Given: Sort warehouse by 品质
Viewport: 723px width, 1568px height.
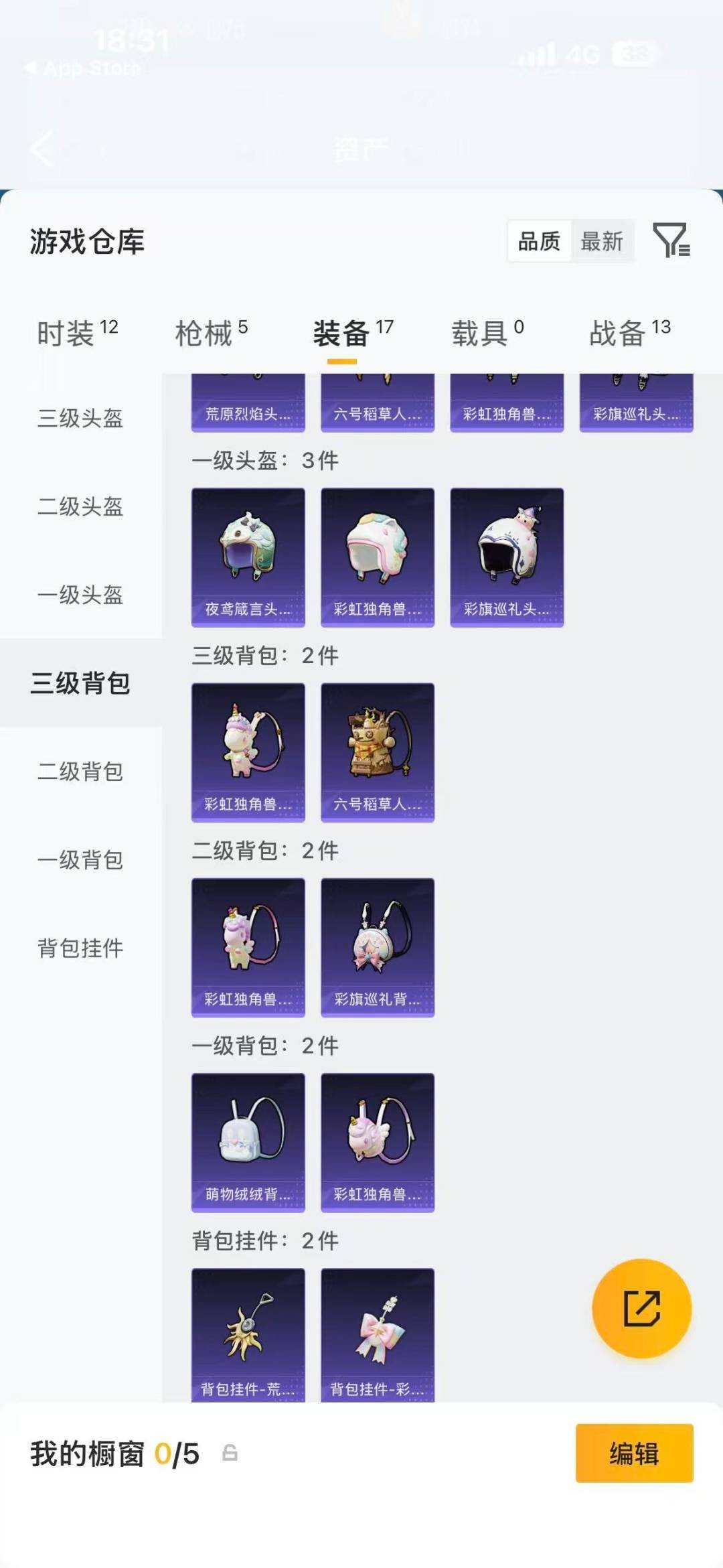Looking at the screenshot, I should click(x=540, y=241).
